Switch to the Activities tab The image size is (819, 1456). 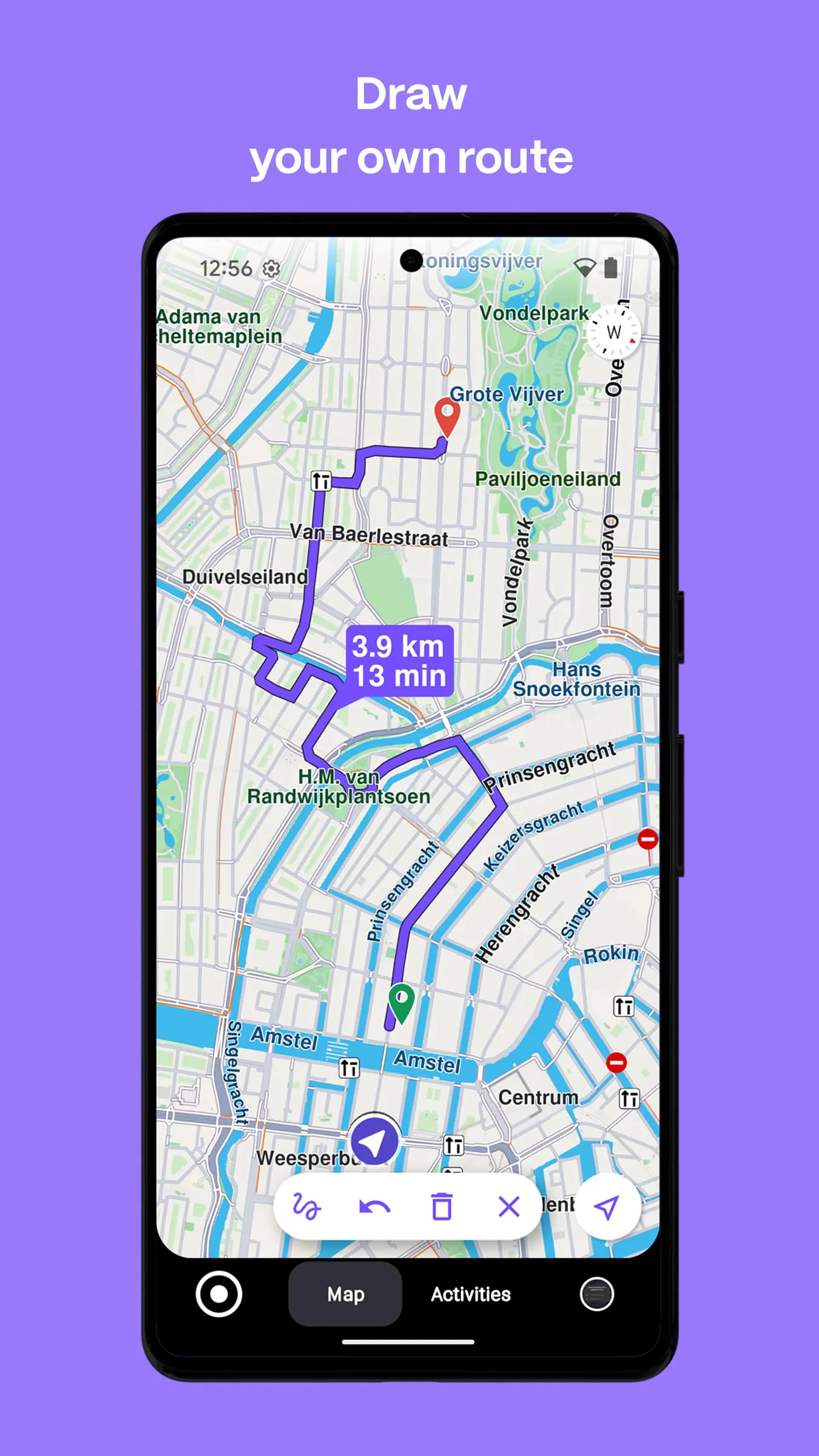pyautogui.click(x=470, y=1293)
